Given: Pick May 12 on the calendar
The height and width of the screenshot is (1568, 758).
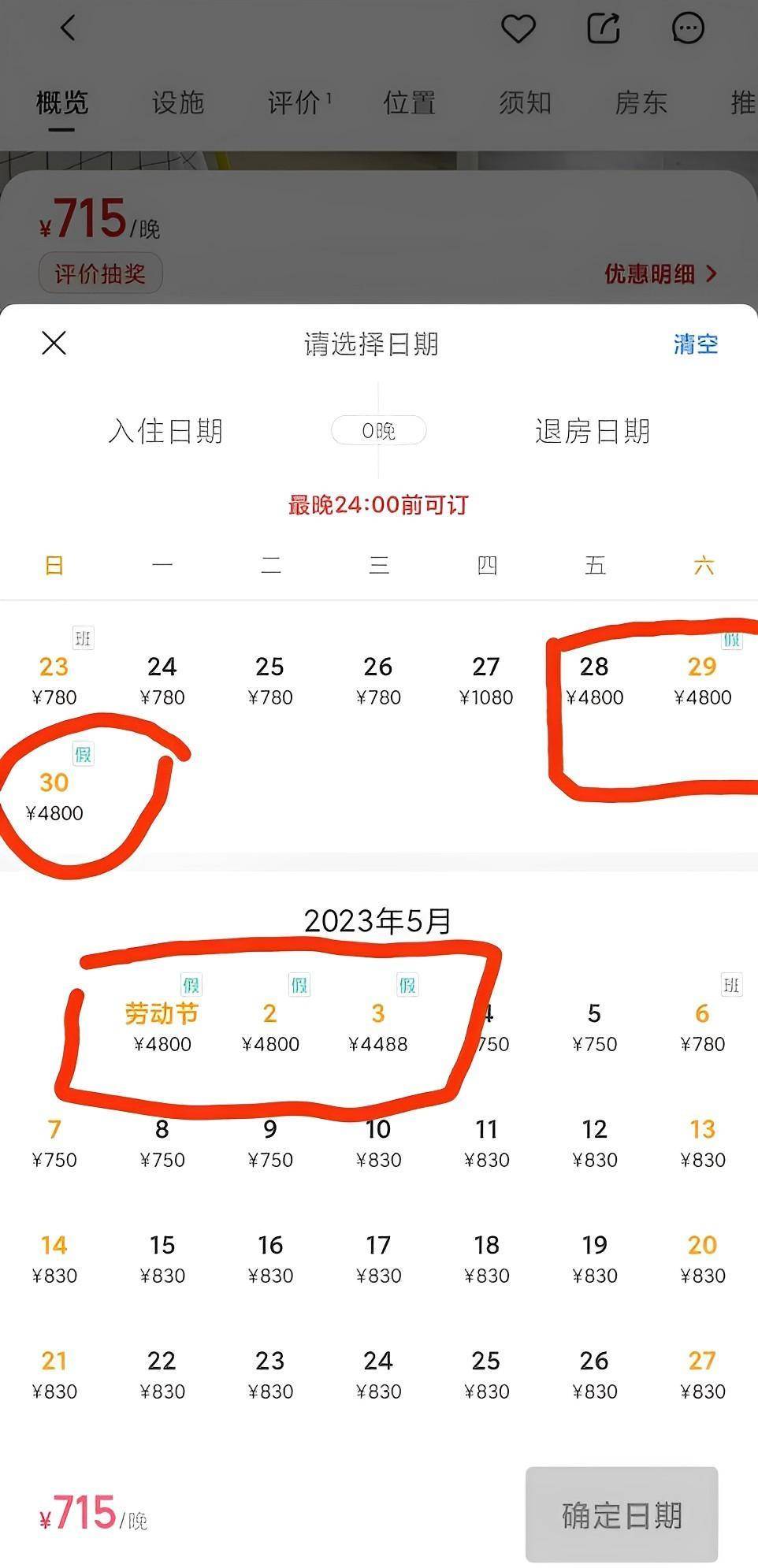Looking at the screenshot, I should (594, 1143).
